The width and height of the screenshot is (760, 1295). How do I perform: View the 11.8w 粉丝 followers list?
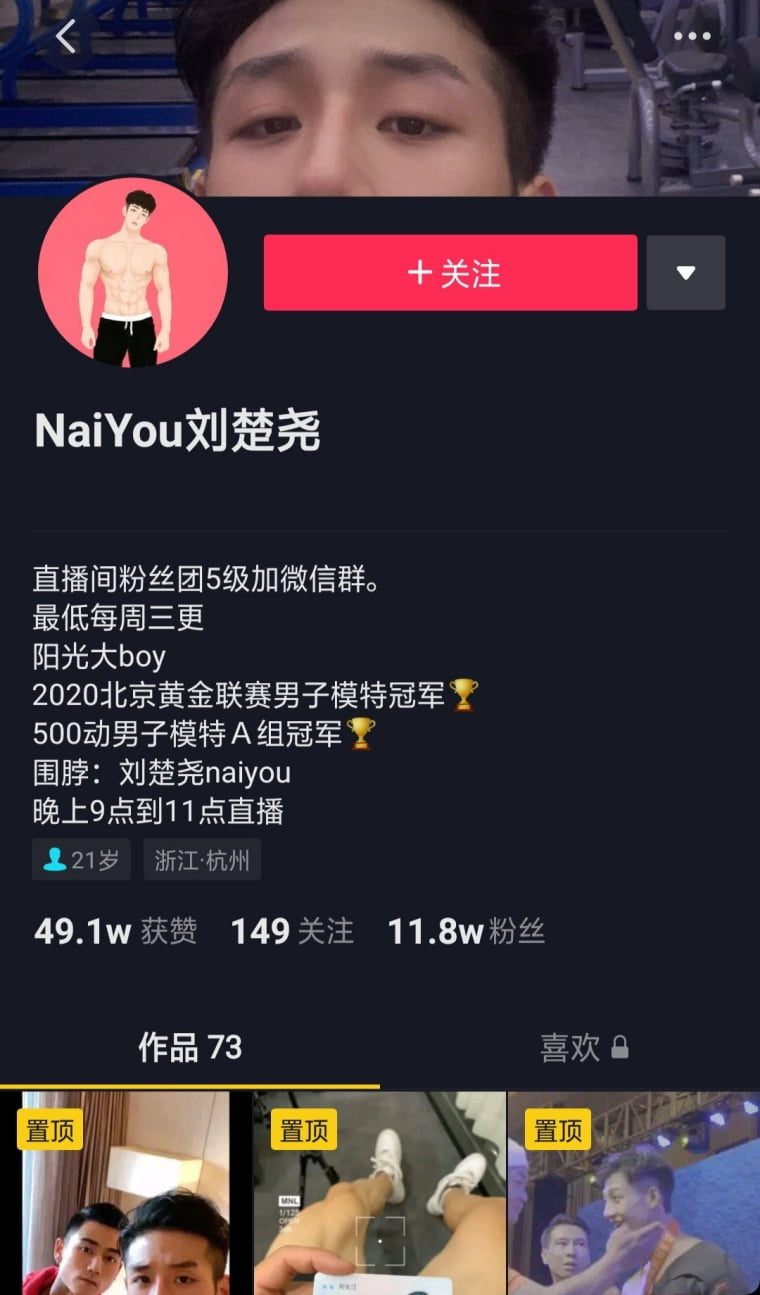pyautogui.click(x=465, y=931)
